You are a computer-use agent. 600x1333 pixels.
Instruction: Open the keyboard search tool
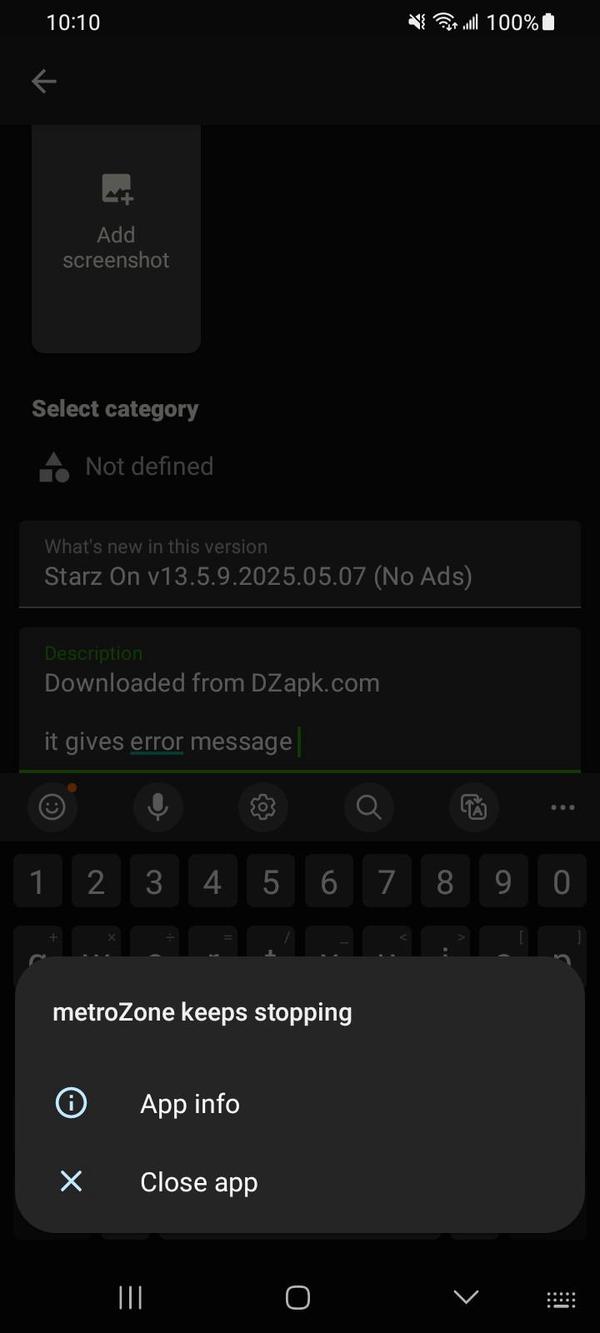coord(369,807)
